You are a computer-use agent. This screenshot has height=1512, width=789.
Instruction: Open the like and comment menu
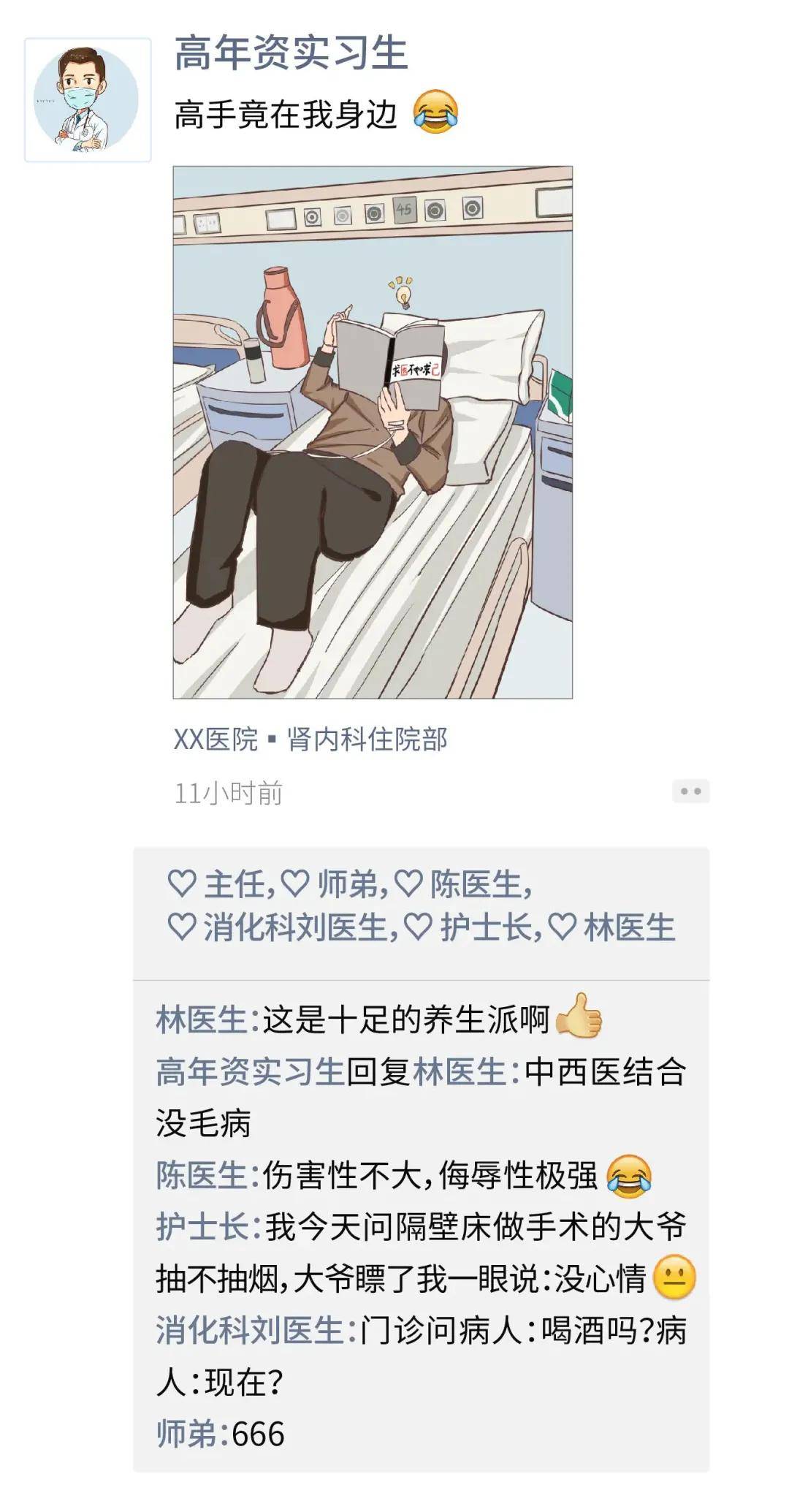(x=690, y=791)
